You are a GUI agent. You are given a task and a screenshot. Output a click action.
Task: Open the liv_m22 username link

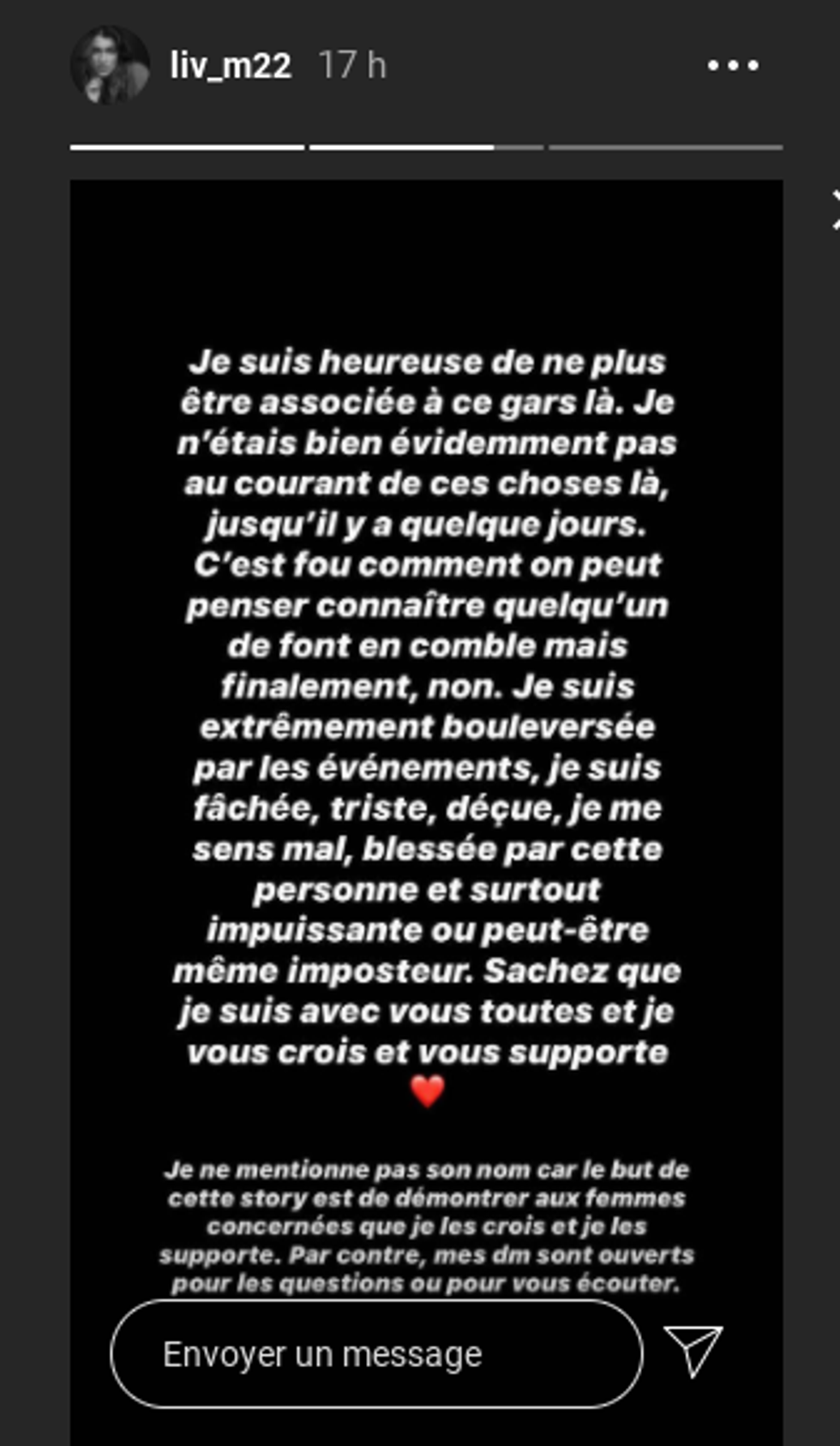click(231, 66)
